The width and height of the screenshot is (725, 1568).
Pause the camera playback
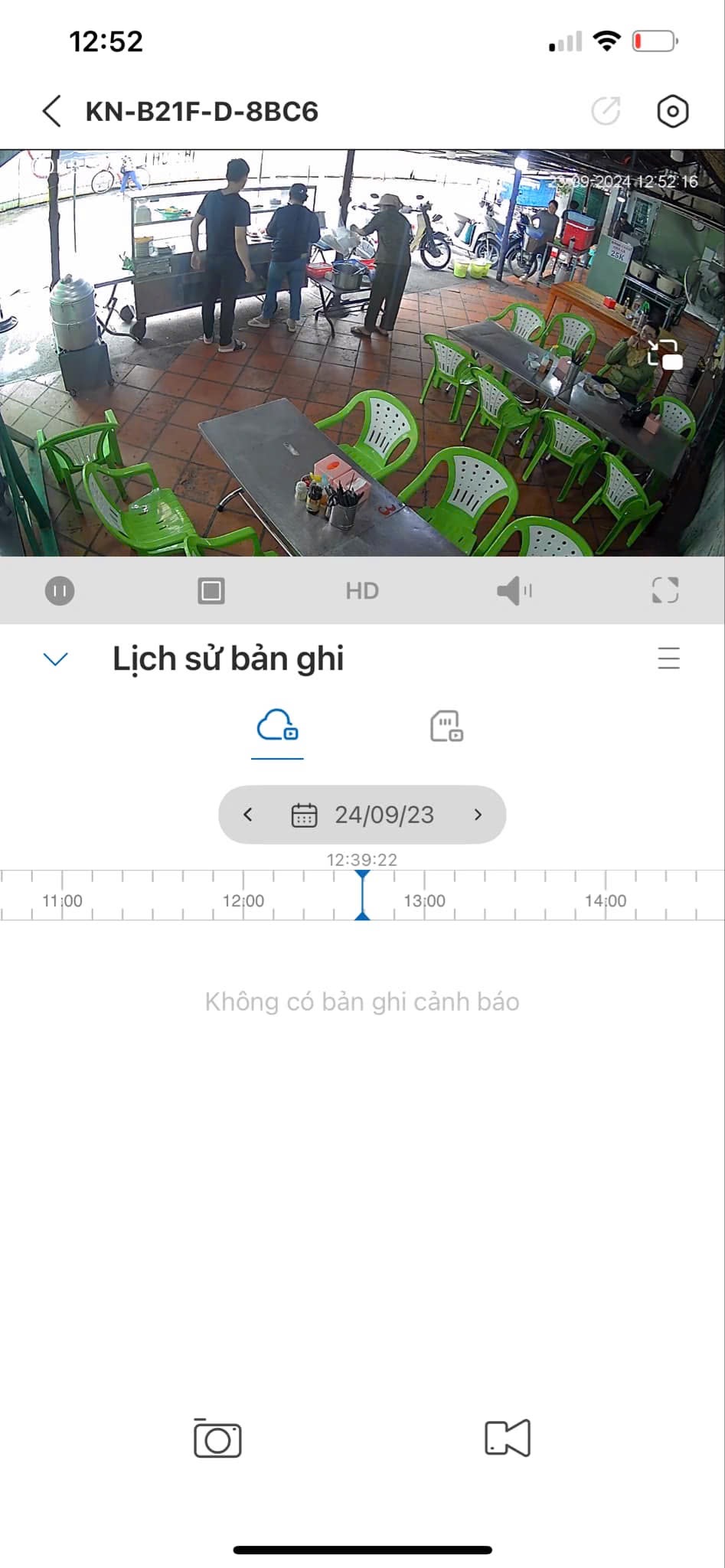coord(60,590)
